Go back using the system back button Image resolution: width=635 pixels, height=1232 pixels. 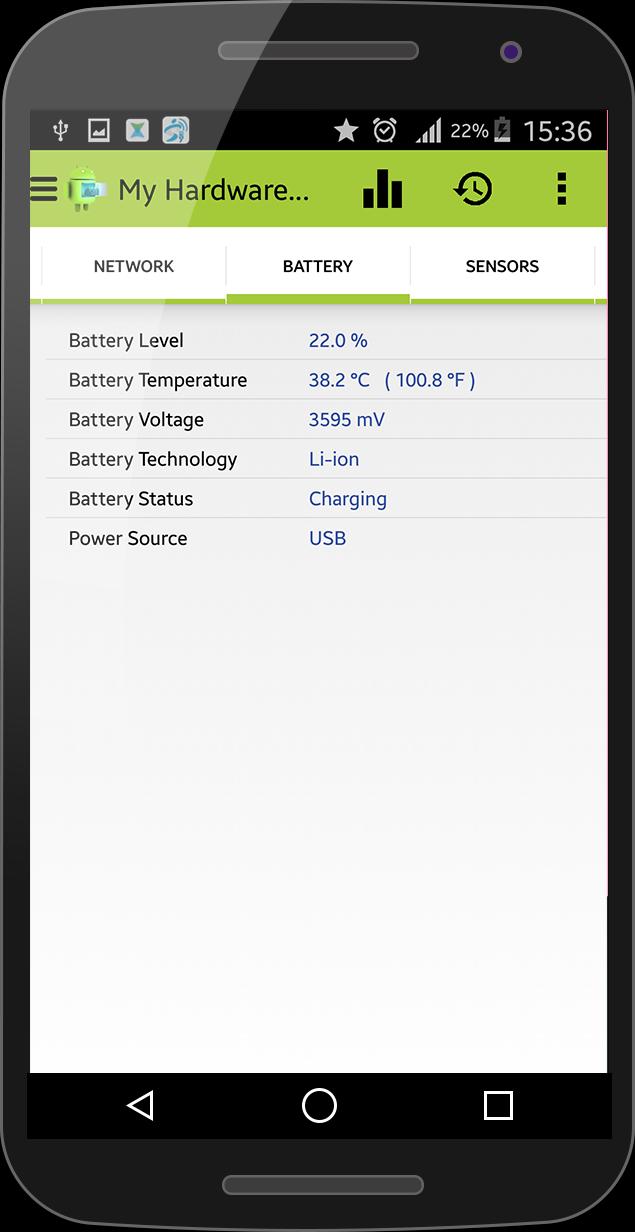coord(141,1105)
